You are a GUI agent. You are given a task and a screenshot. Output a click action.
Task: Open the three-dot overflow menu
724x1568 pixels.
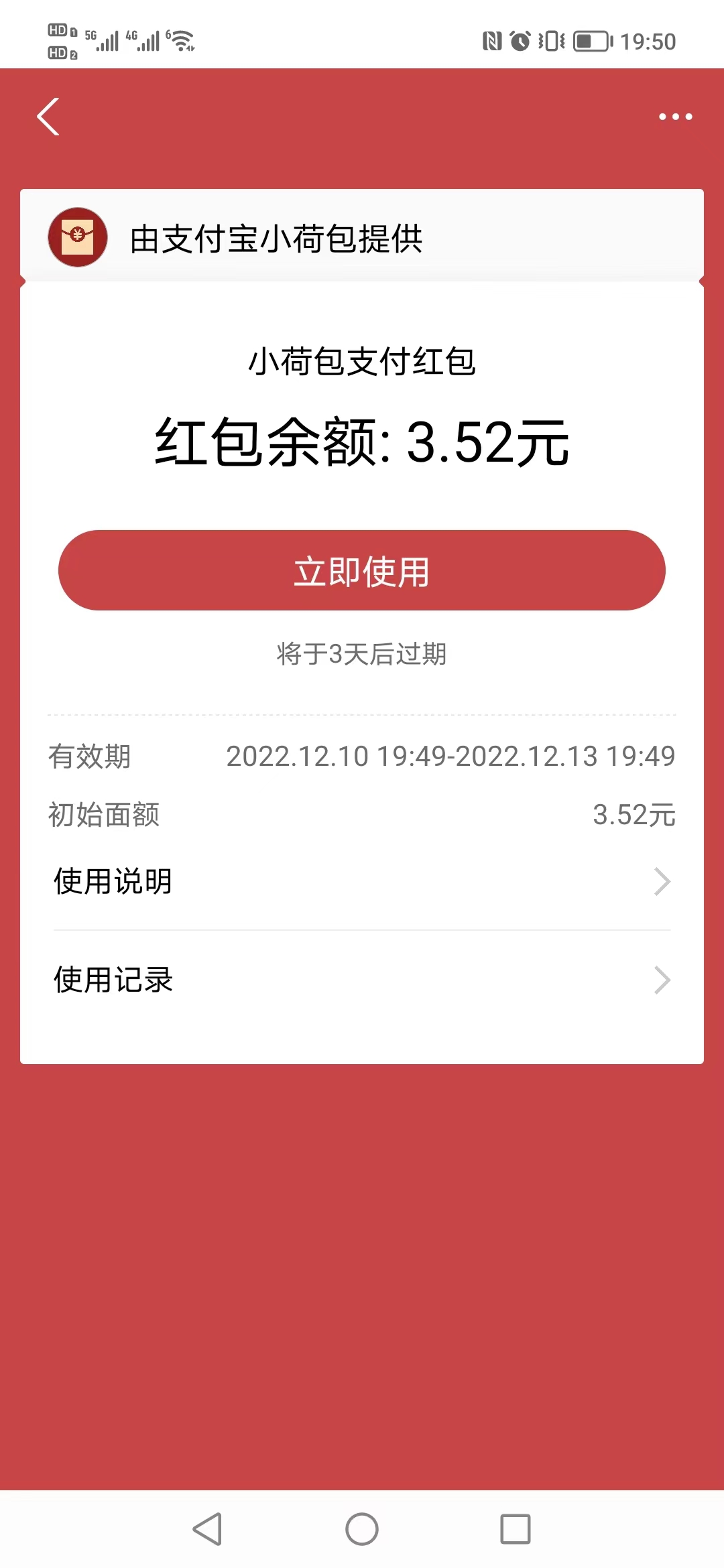[675, 117]
